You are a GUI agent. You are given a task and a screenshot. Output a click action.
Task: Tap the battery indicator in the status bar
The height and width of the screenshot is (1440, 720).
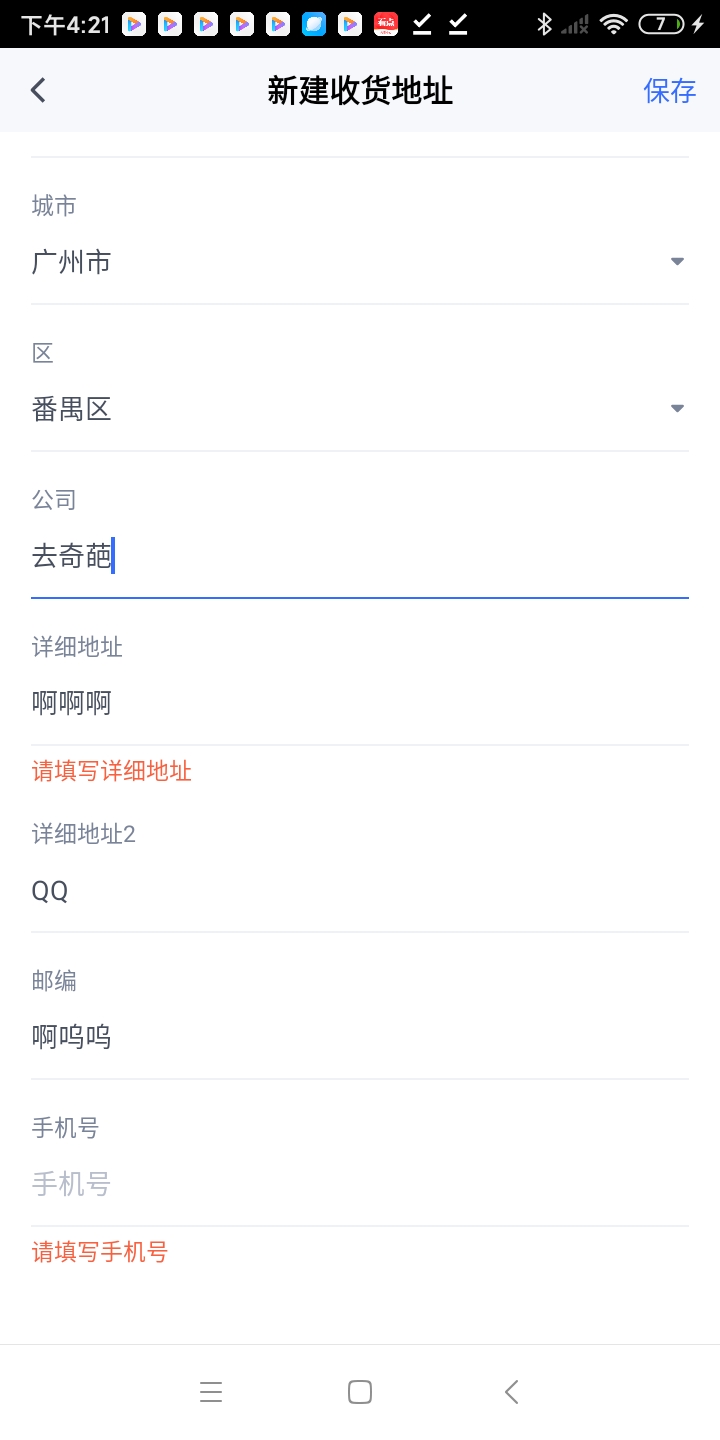(x=662, y=22)
